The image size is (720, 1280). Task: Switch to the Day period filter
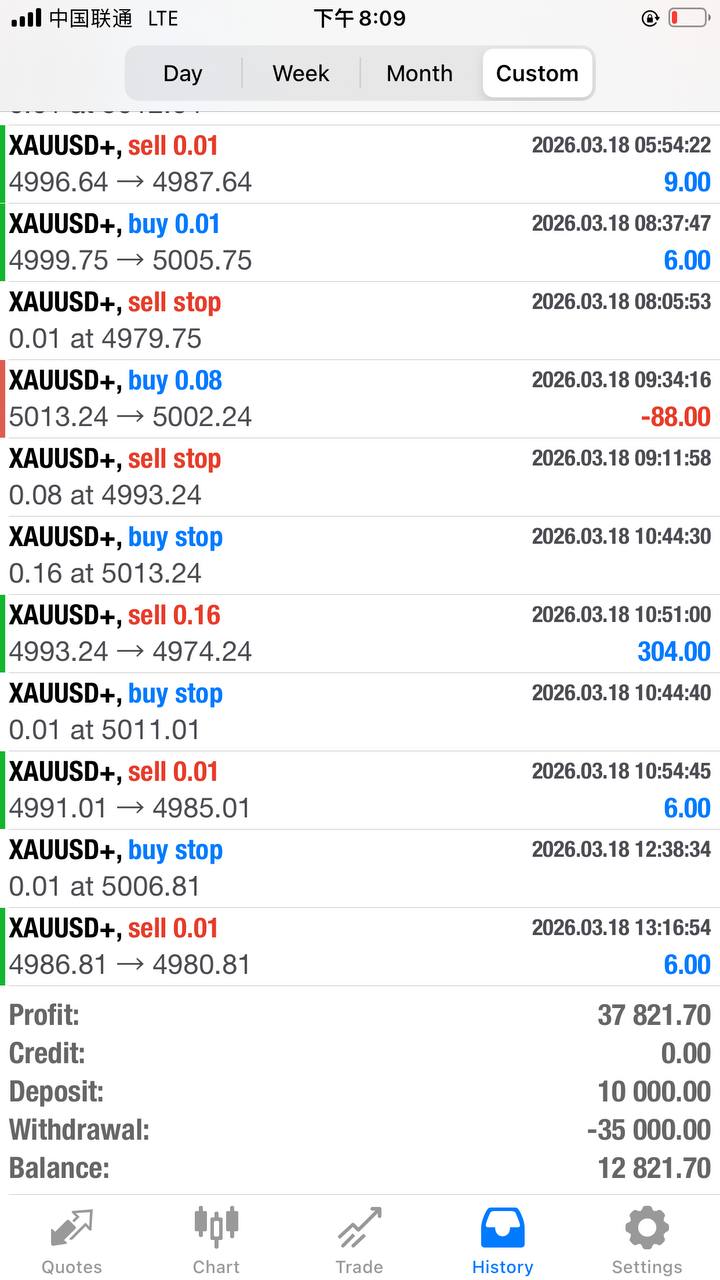[x=183, y=74]
